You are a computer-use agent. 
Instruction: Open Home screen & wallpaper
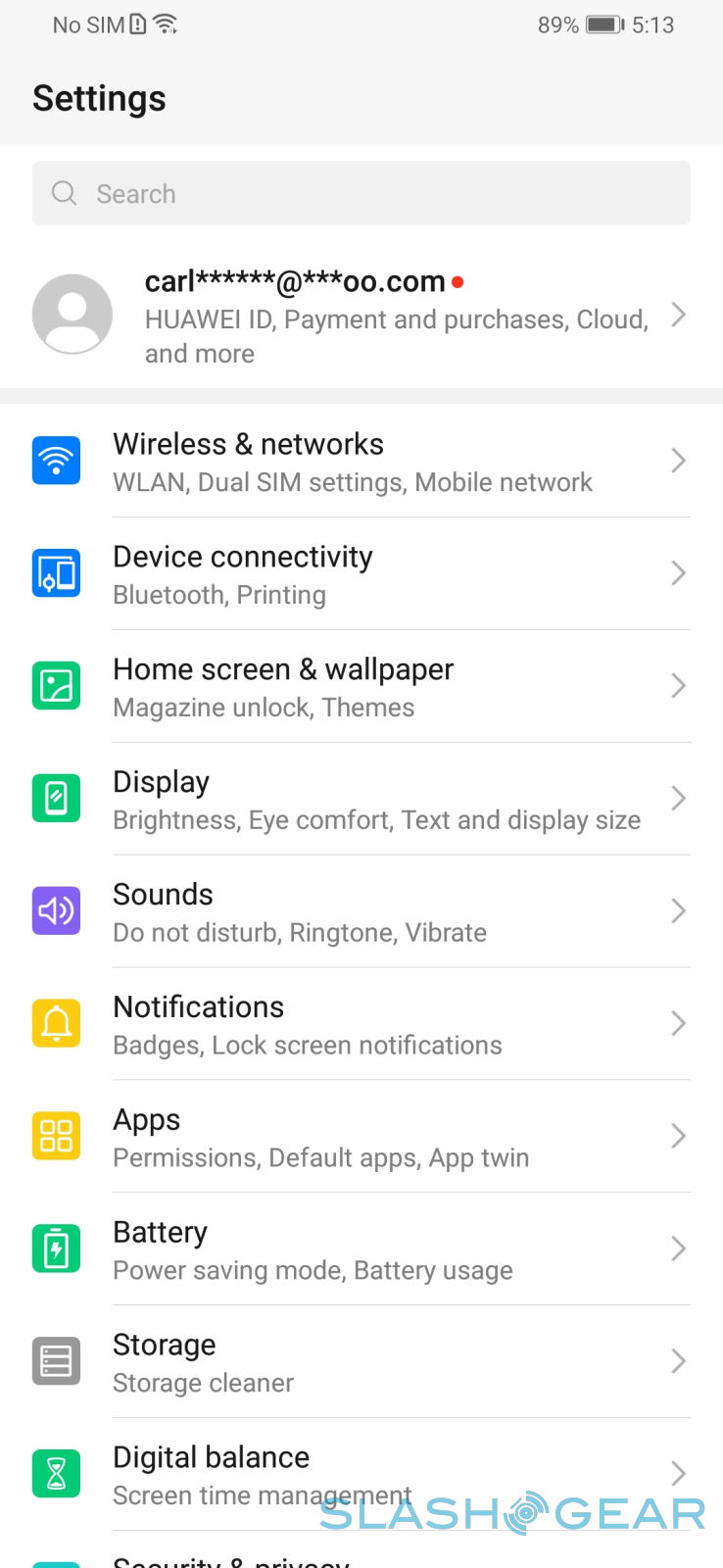pos(361,687)
